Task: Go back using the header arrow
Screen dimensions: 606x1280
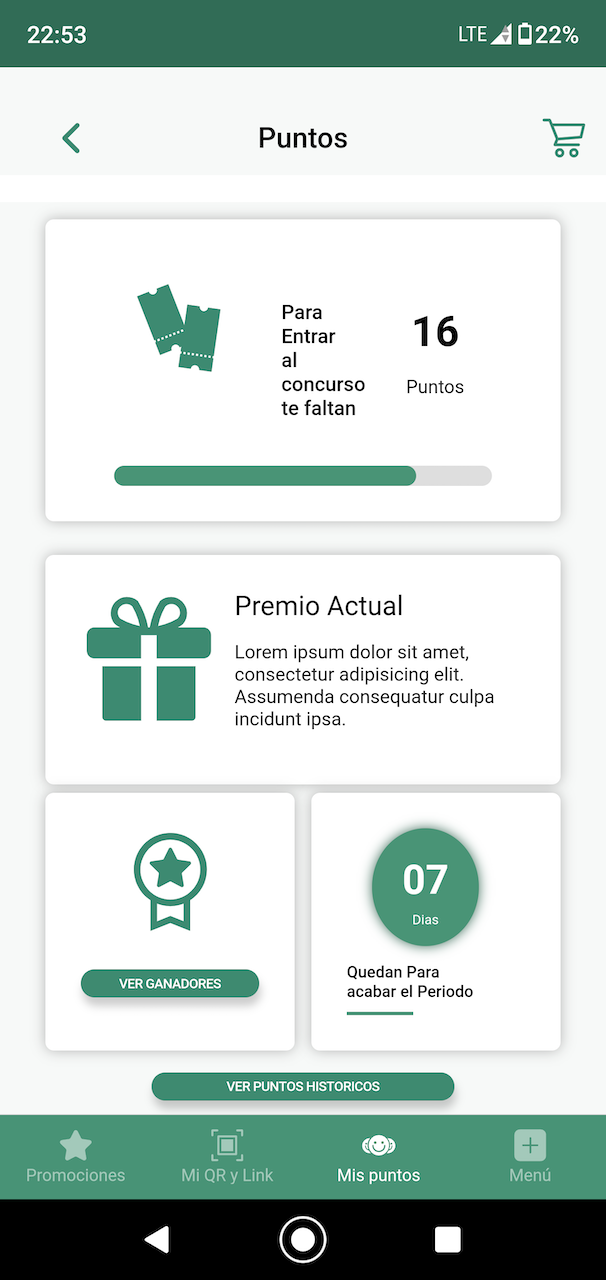Action: (71, 138)
